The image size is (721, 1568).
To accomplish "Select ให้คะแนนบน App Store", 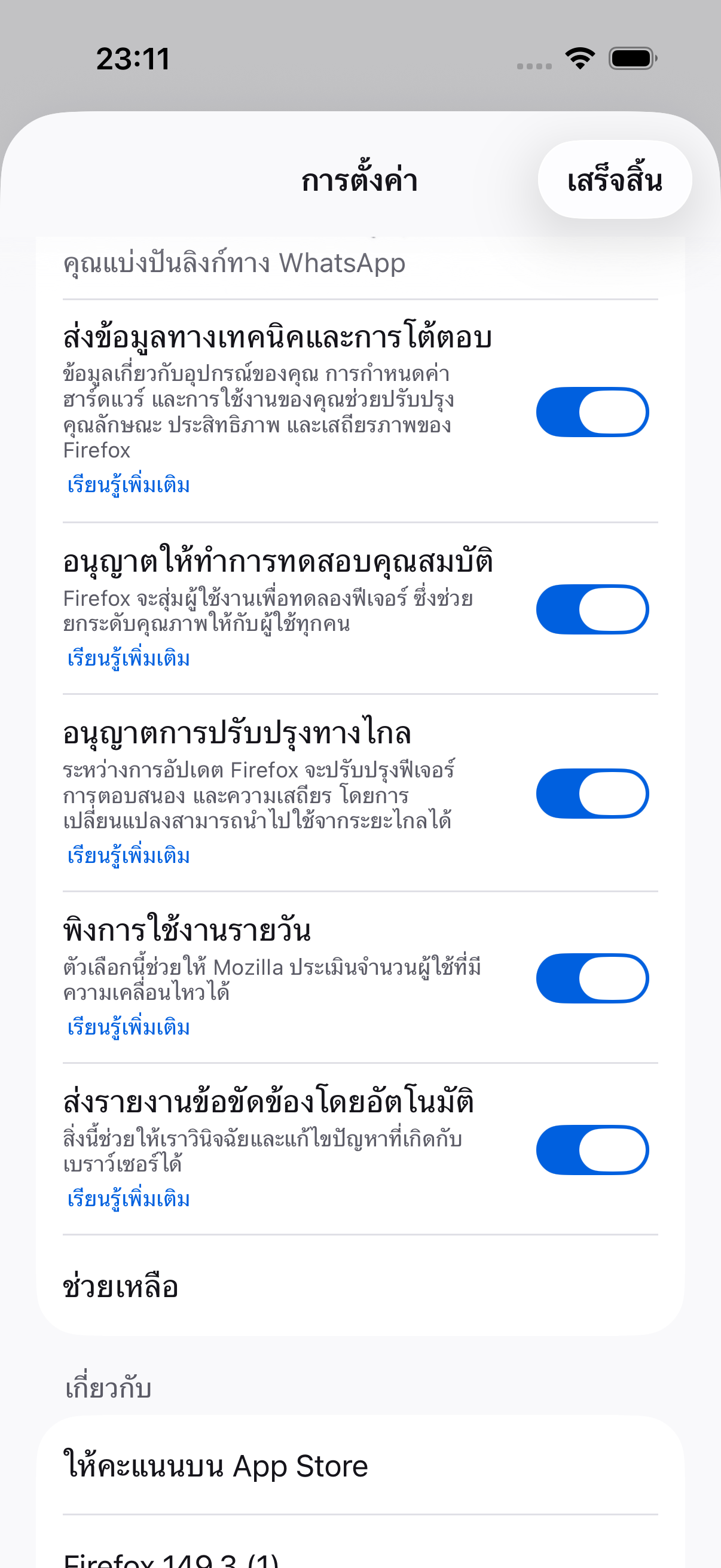I will tap(360, 1466).
